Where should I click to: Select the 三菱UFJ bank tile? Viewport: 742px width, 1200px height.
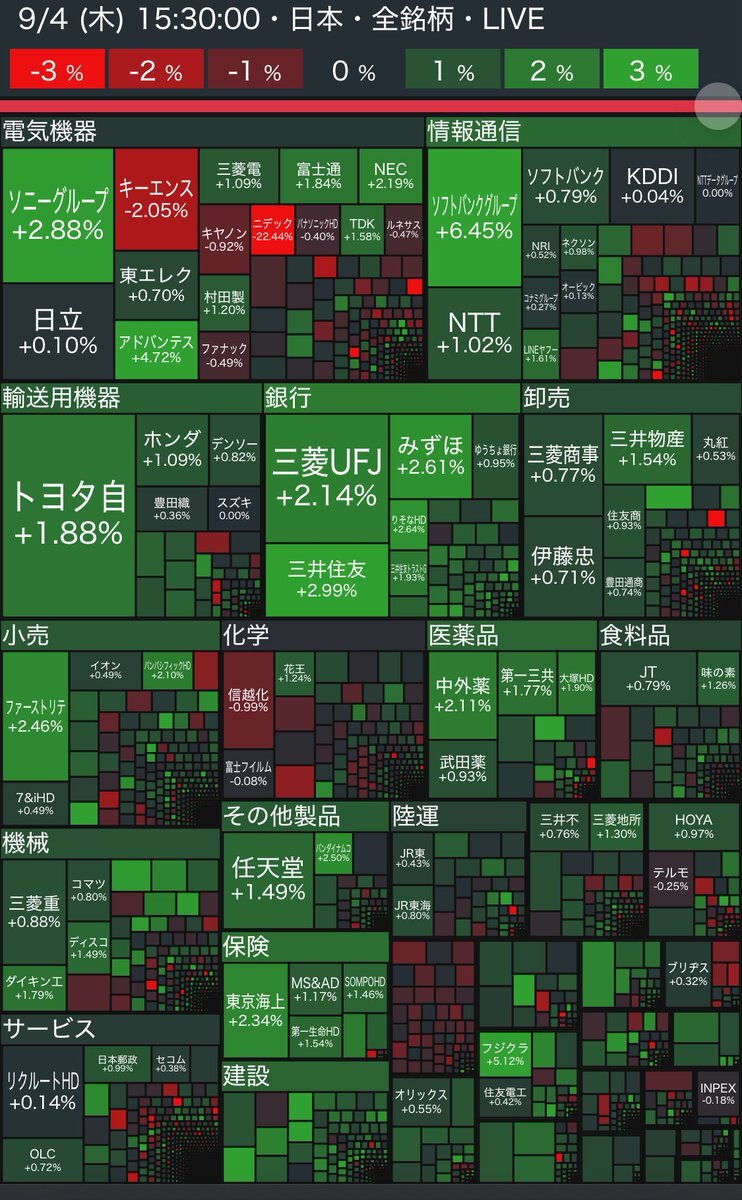coord(327,478)
